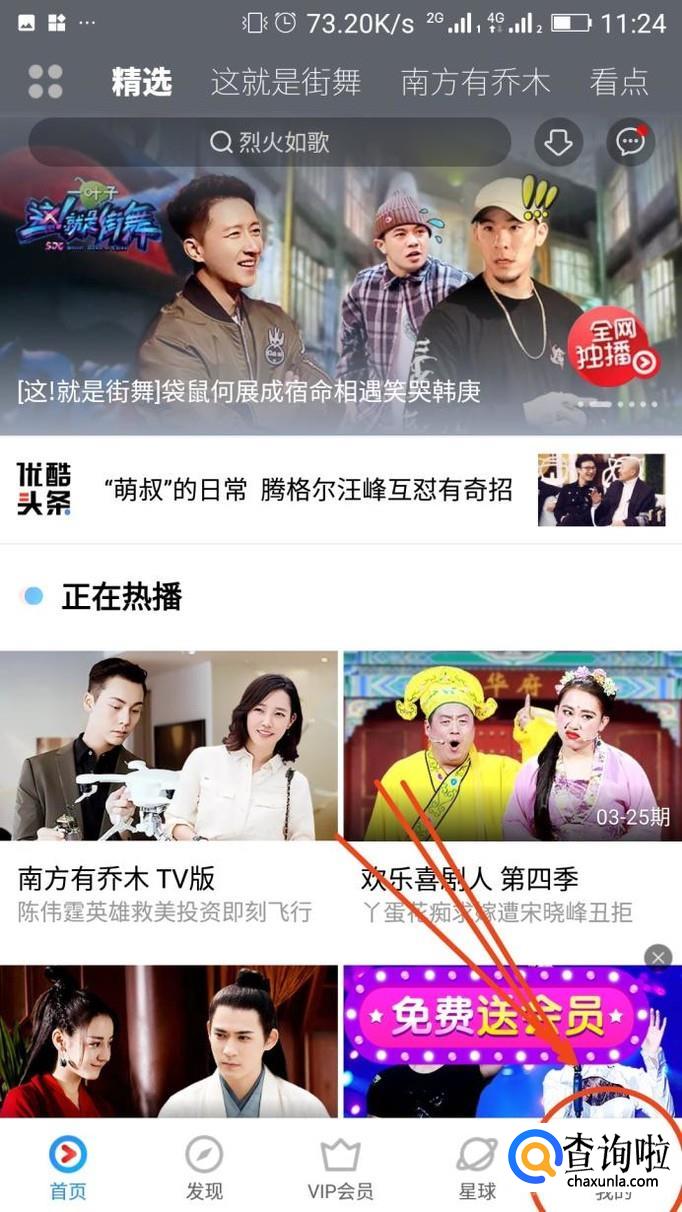Open the messages bubble icon

tap(630, 143)
